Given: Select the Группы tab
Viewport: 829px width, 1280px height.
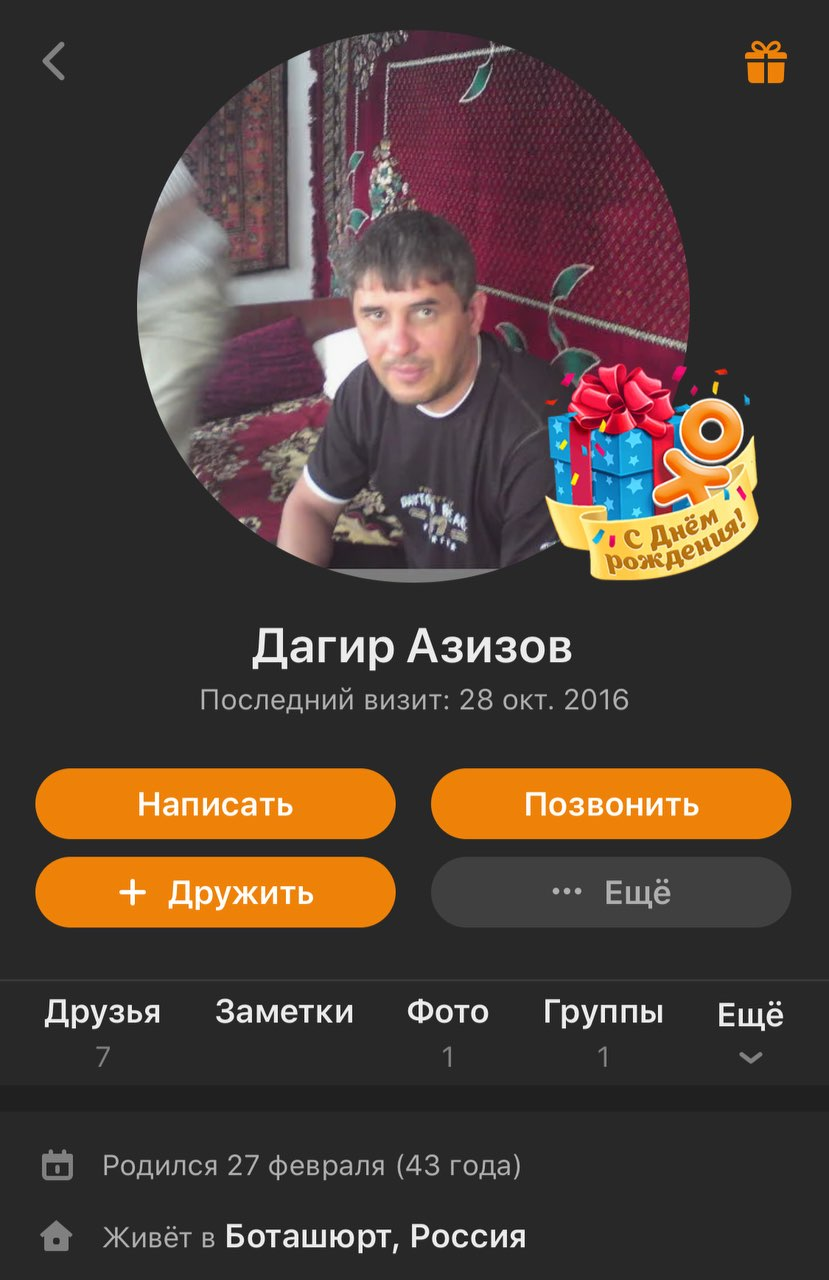Looking at the screenshot, I should [x=603, y=1030].
